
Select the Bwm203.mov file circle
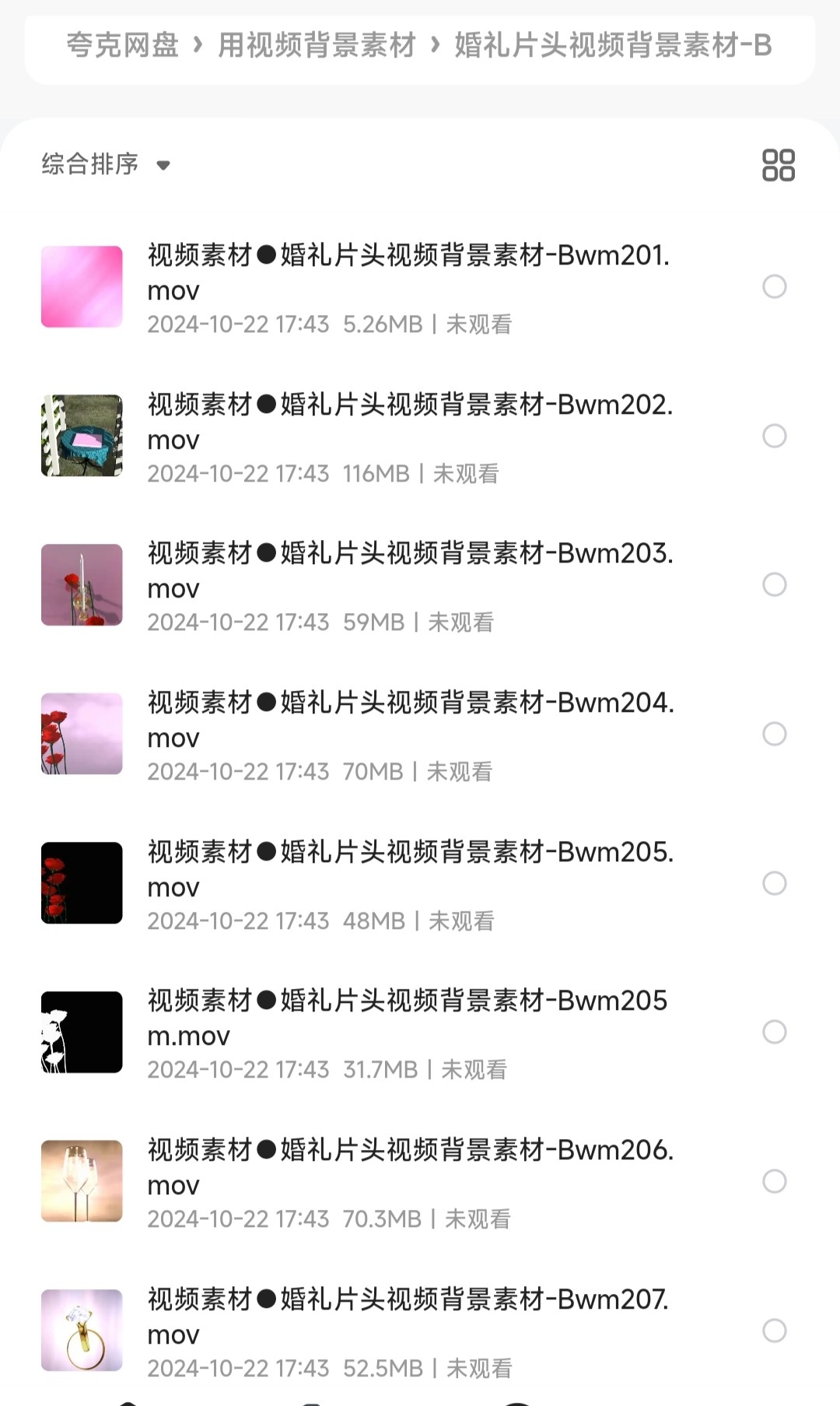coord(774,584)
